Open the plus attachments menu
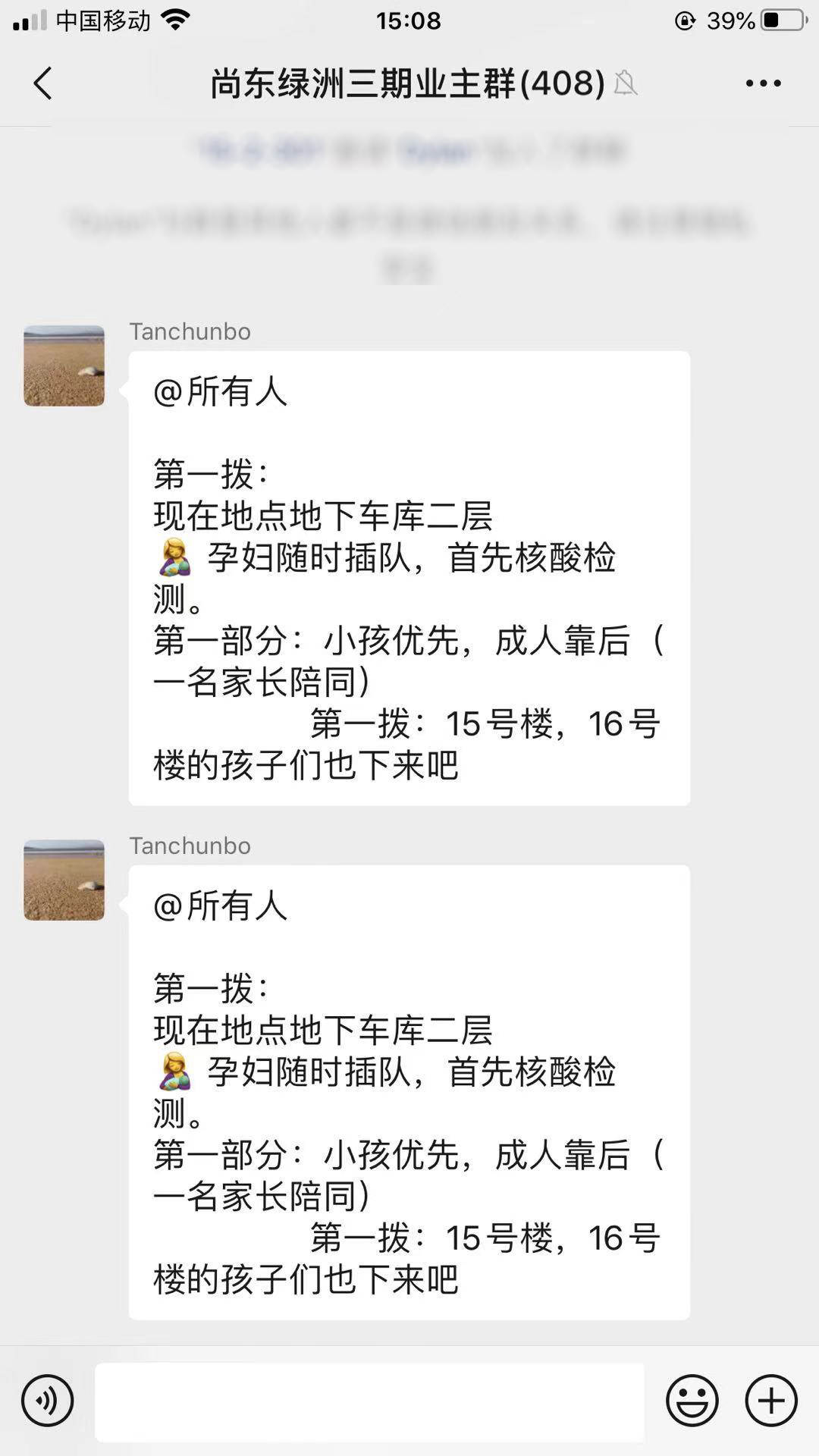The image size is (819, 1456). (x=771, y=1401)
